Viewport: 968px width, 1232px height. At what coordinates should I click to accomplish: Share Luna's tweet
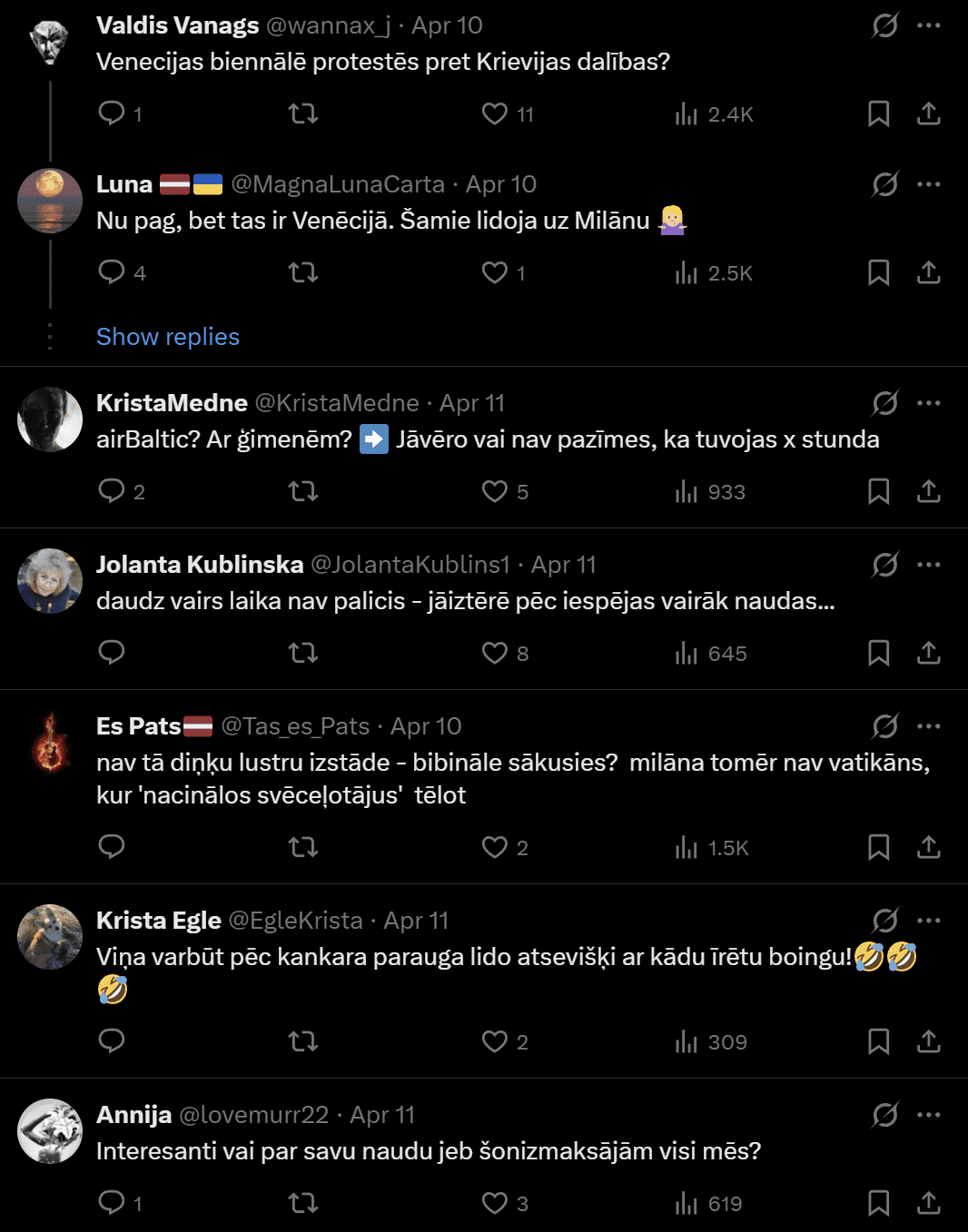tap(928, 272)
